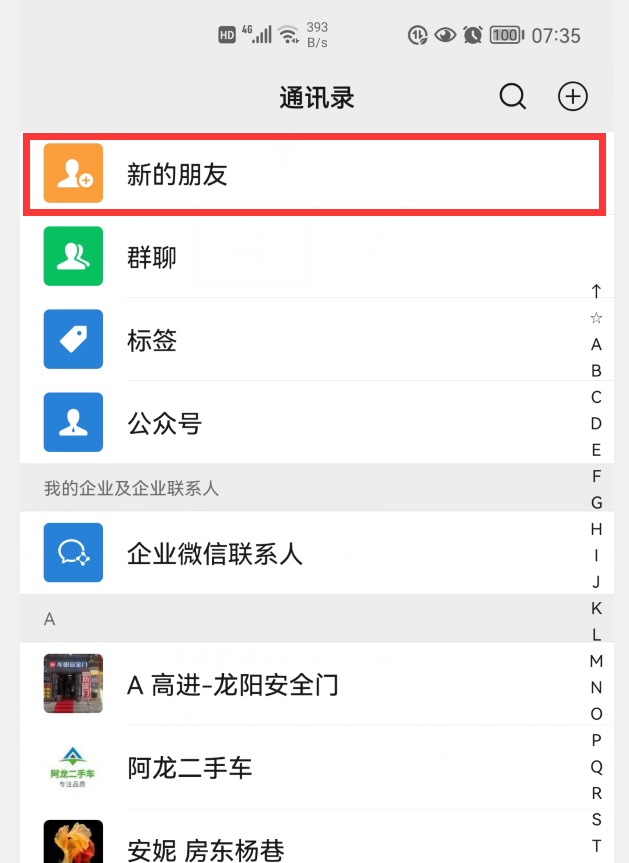629x863 pixels.
Task: Tap the plus icon to add
Action: point(572,96)
